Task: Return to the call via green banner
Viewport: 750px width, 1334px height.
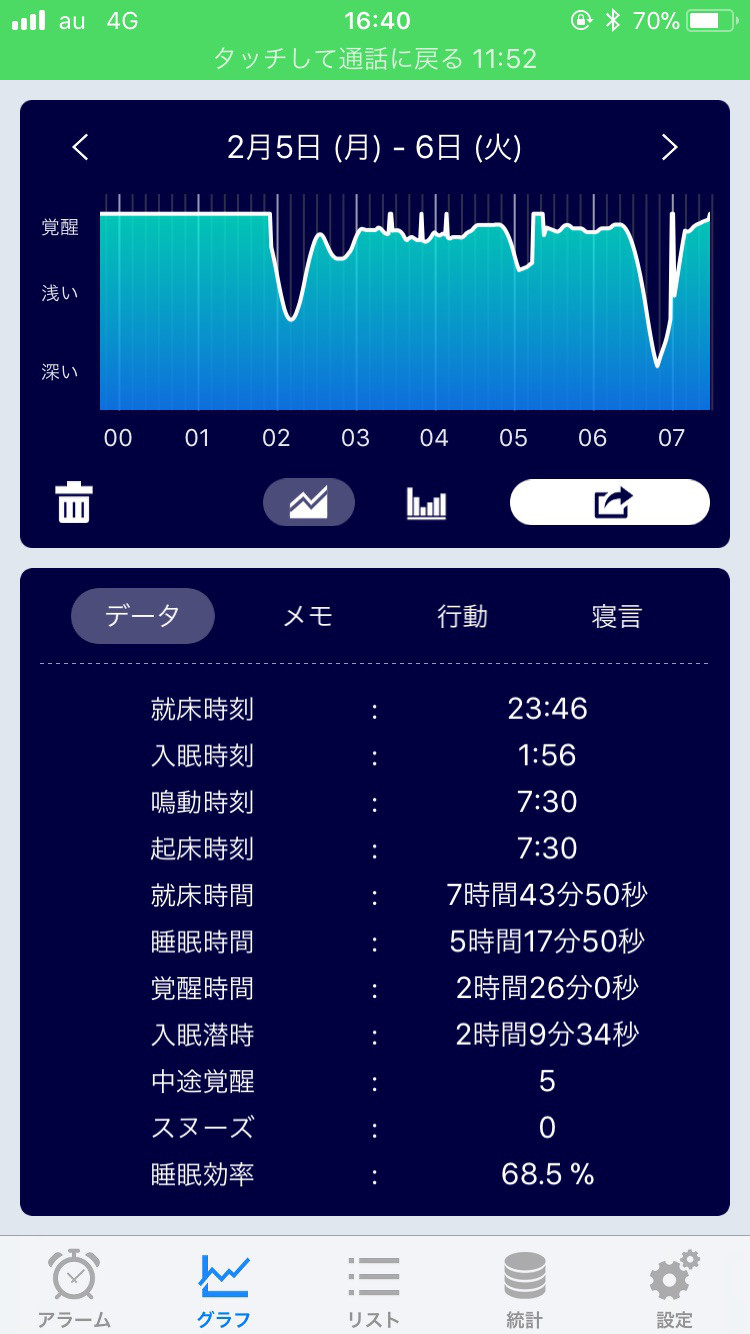Action: click(x=375, y=59)
